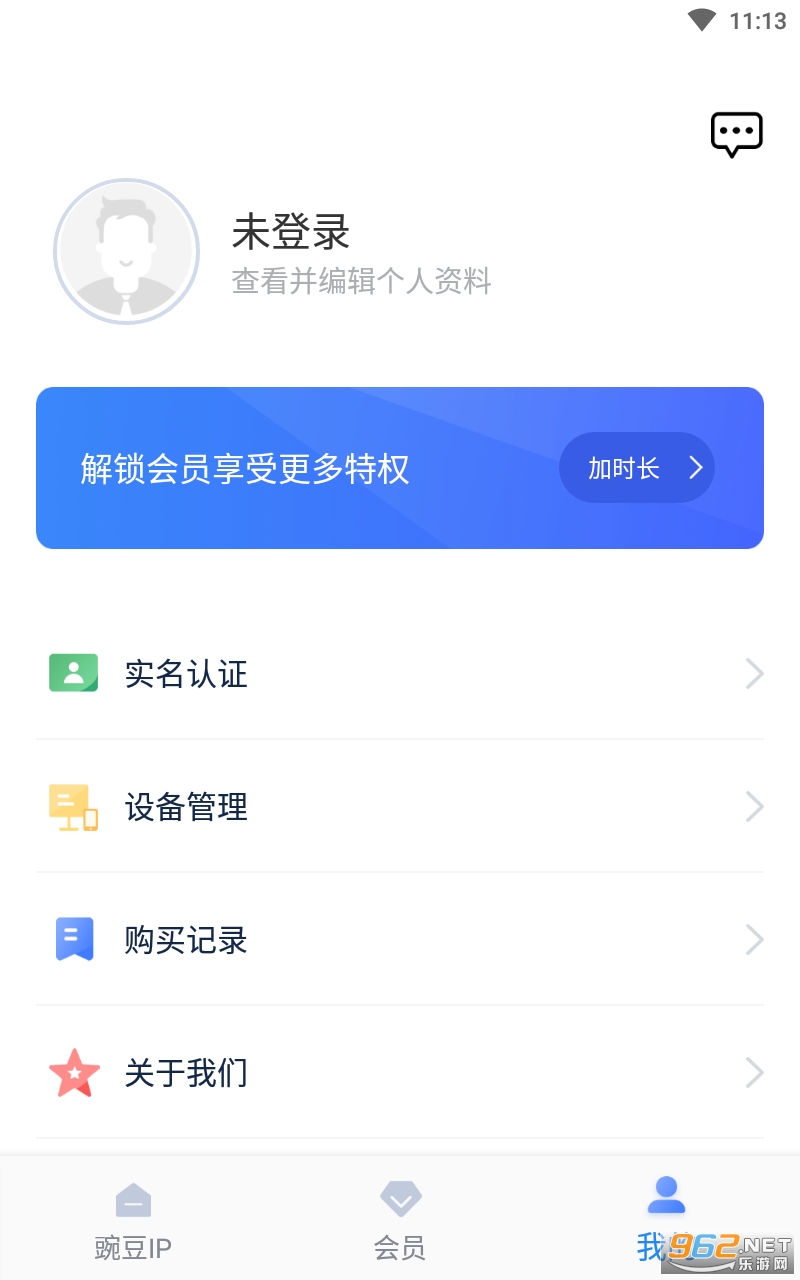800x1280 pixels.
Task: Tap the profile avatar picture
Action: tap(126, 251)
